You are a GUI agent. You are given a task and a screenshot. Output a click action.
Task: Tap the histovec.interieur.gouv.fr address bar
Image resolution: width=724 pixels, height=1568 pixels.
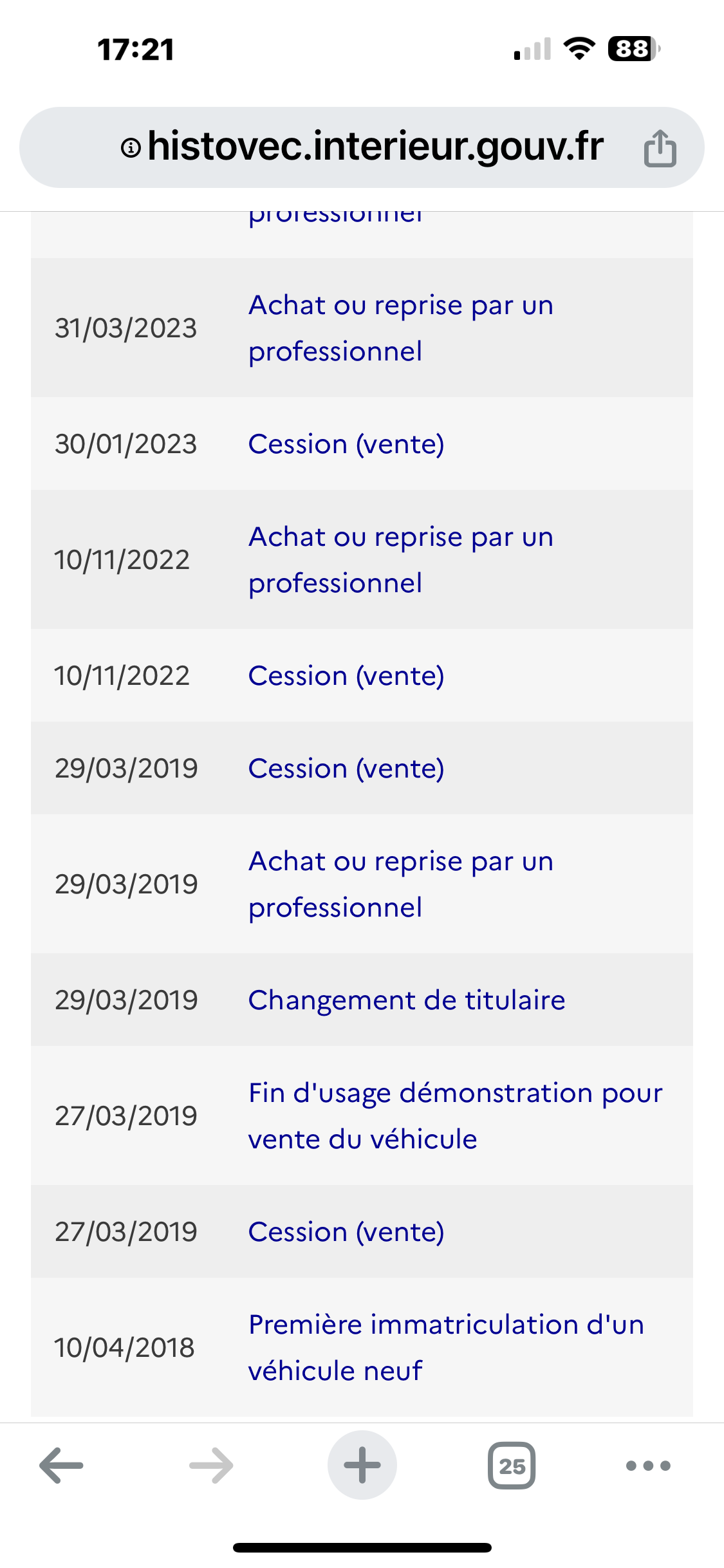(x=375, y=147)
